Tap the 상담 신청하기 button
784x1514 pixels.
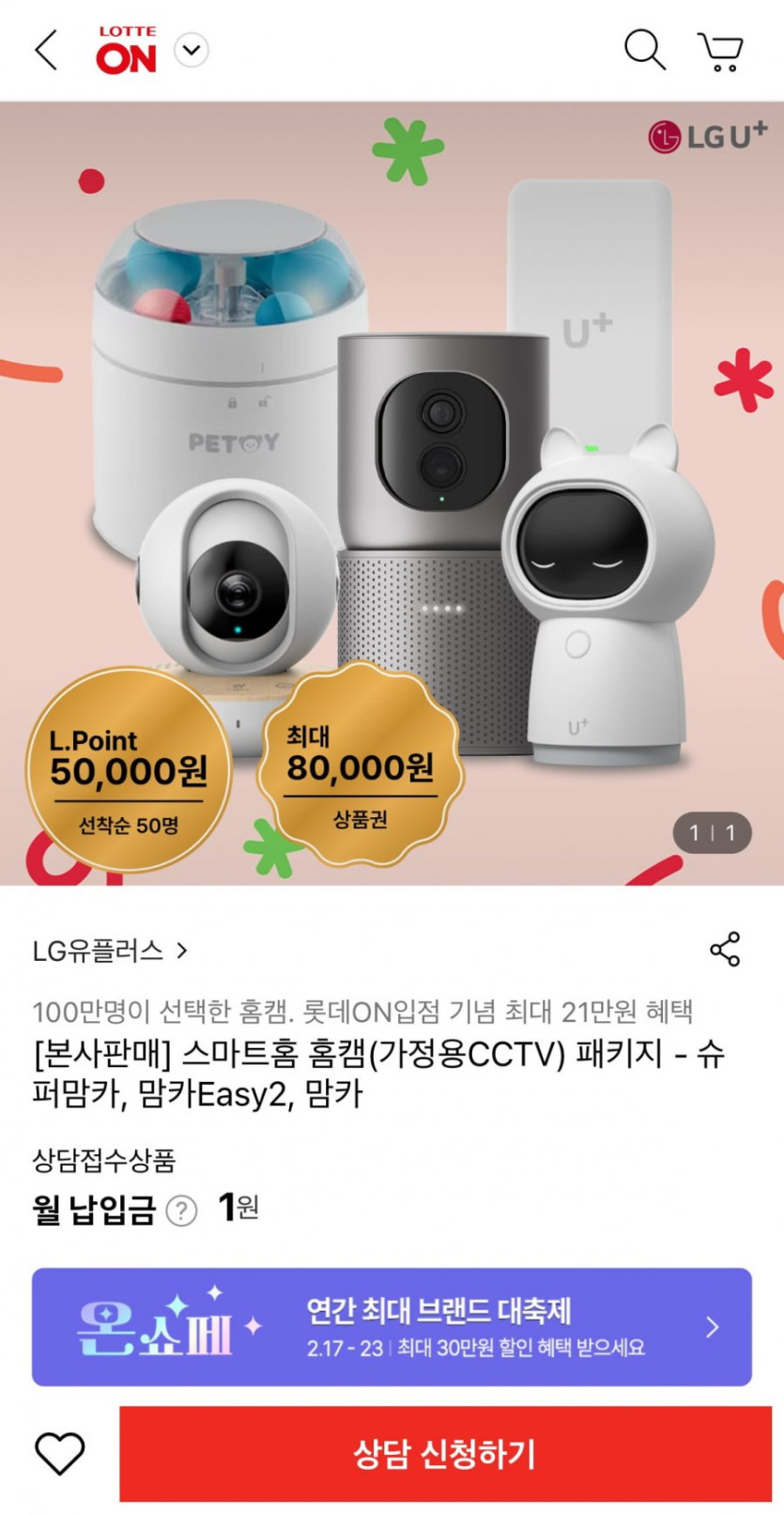point(444,1453)
